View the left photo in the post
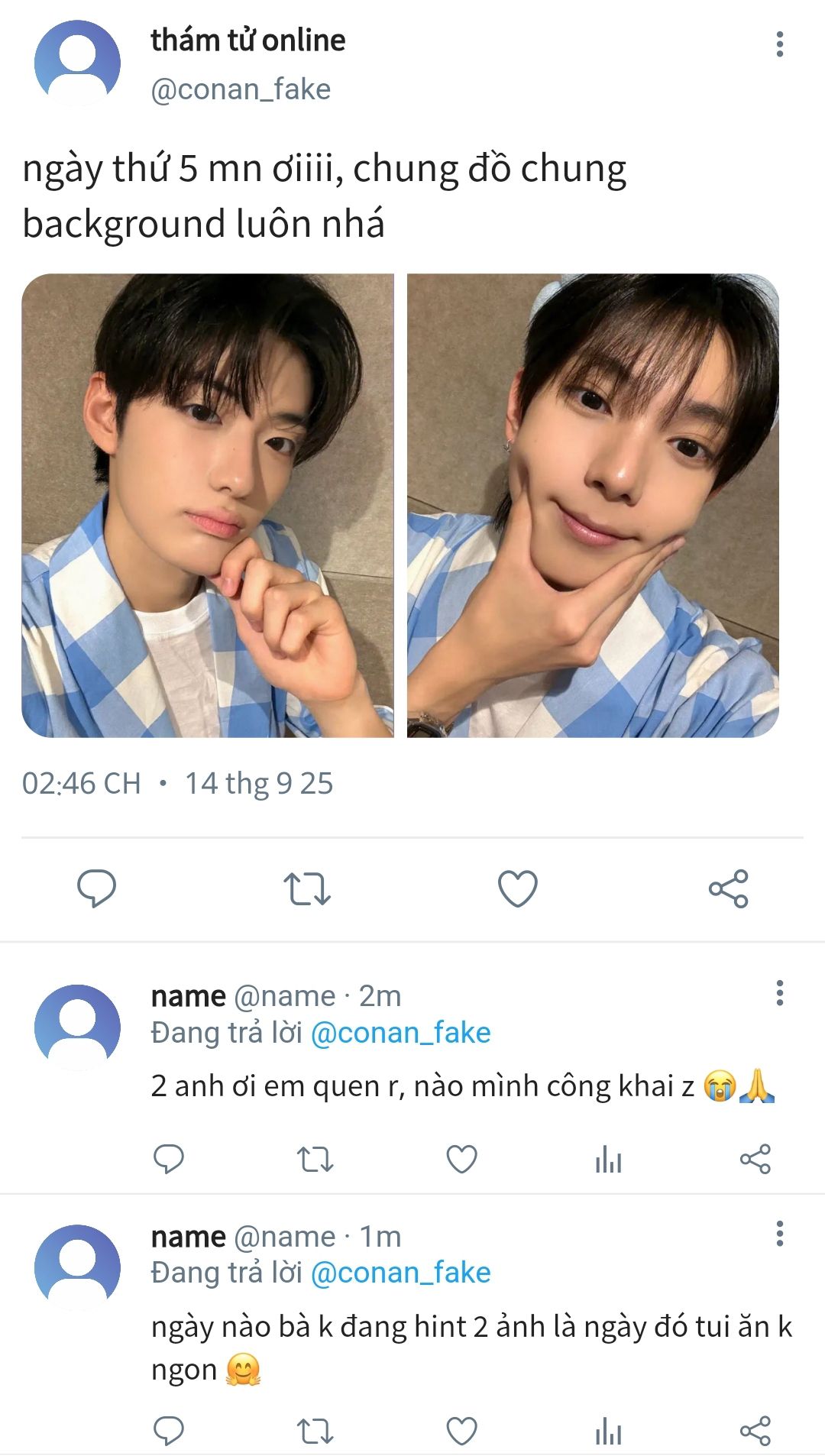Viewport: 825px width, 1456px height. point(208,505)
